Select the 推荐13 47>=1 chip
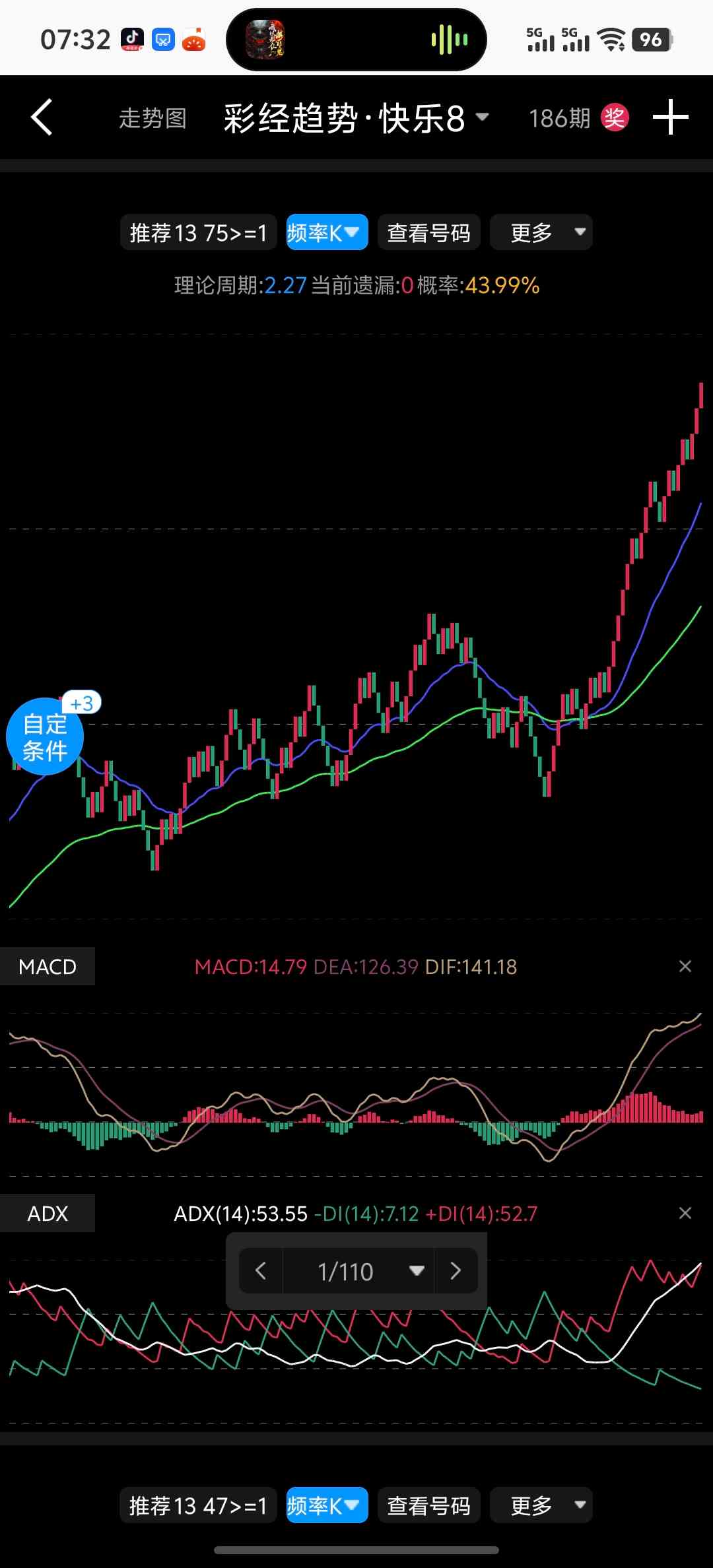Image resolution: width=713 pixels, height=1568 pixels. tap(198, 1506)
